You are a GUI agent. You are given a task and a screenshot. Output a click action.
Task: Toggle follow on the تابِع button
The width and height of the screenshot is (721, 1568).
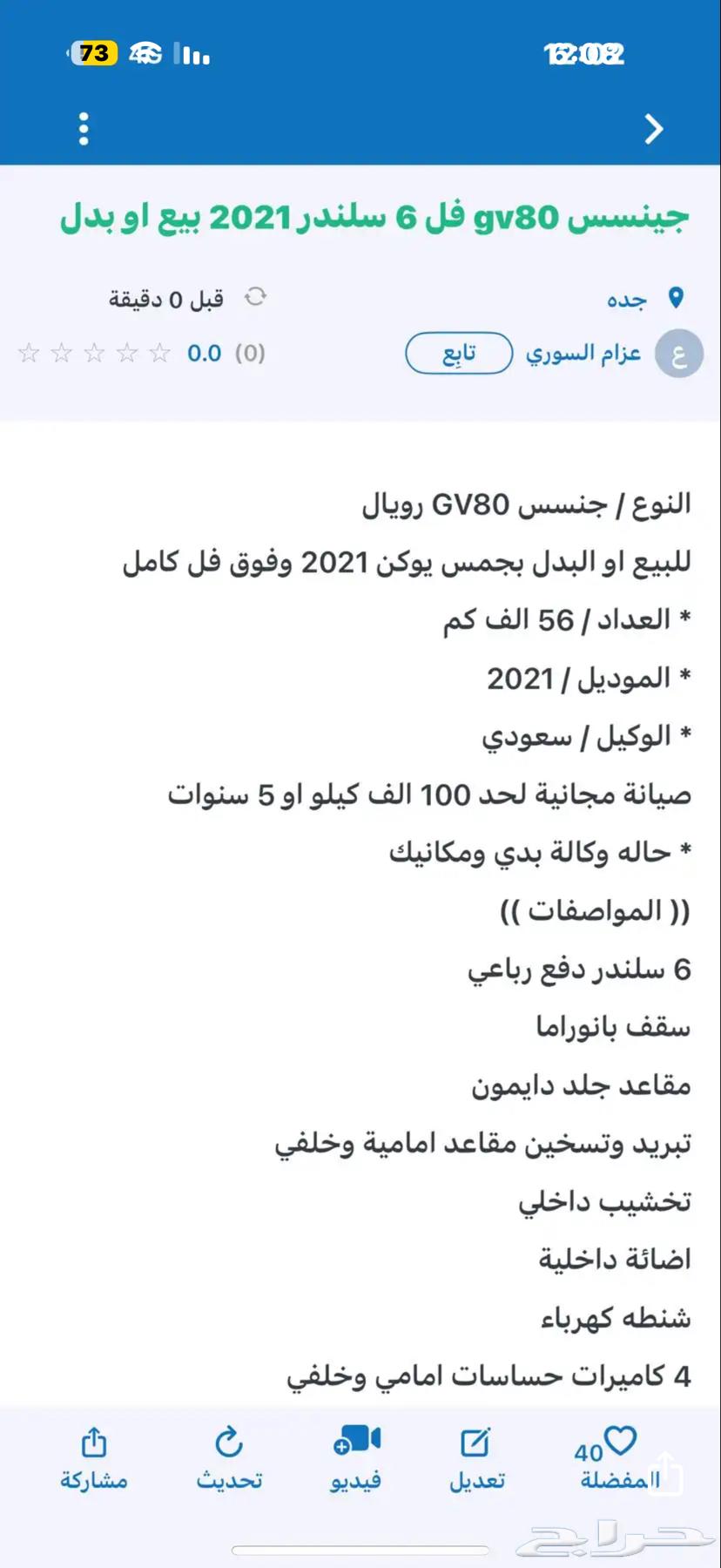pyautogui.click(x=459, y=353)
